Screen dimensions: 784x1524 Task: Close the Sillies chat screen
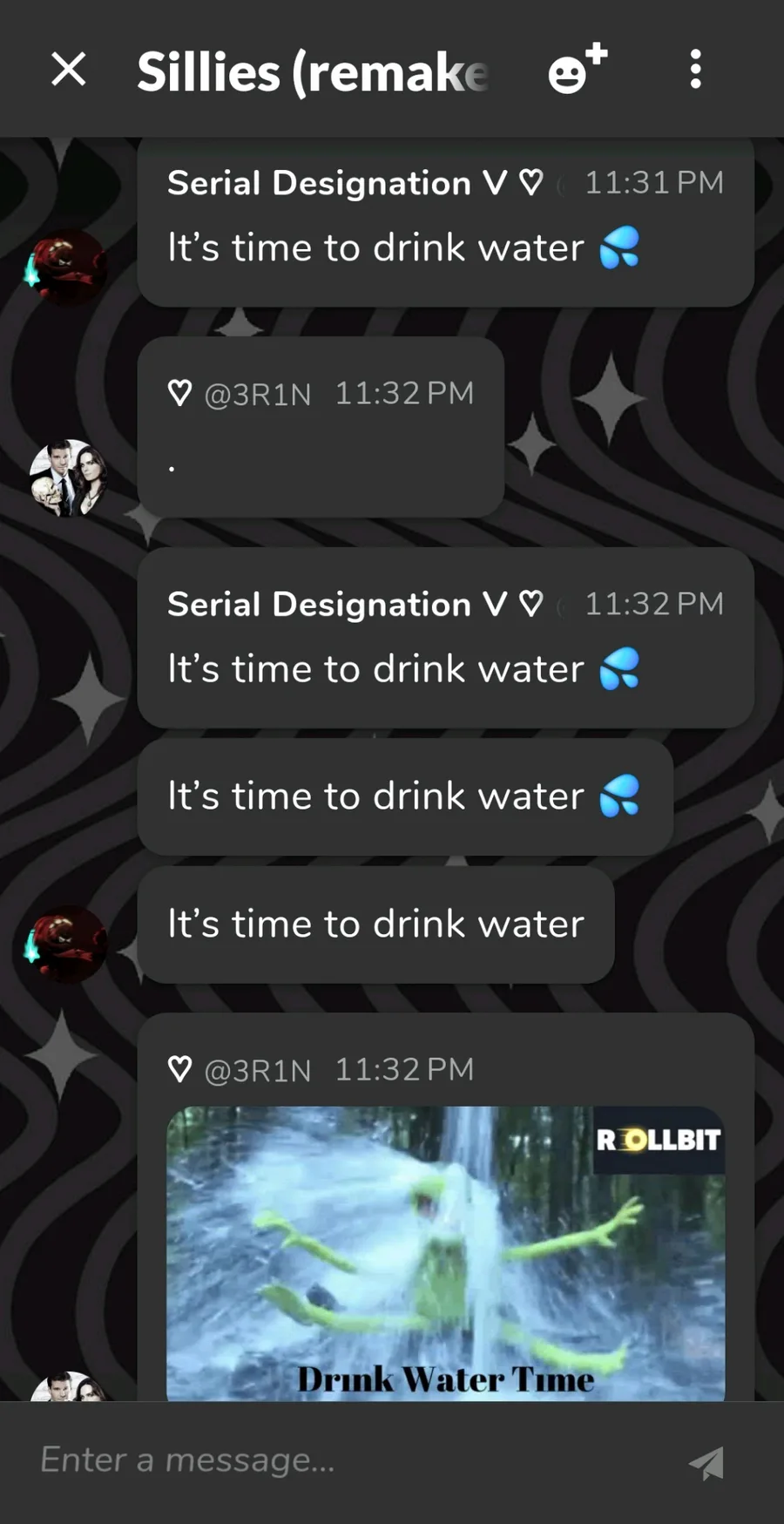pyautogui.click(x=69, y=69)
